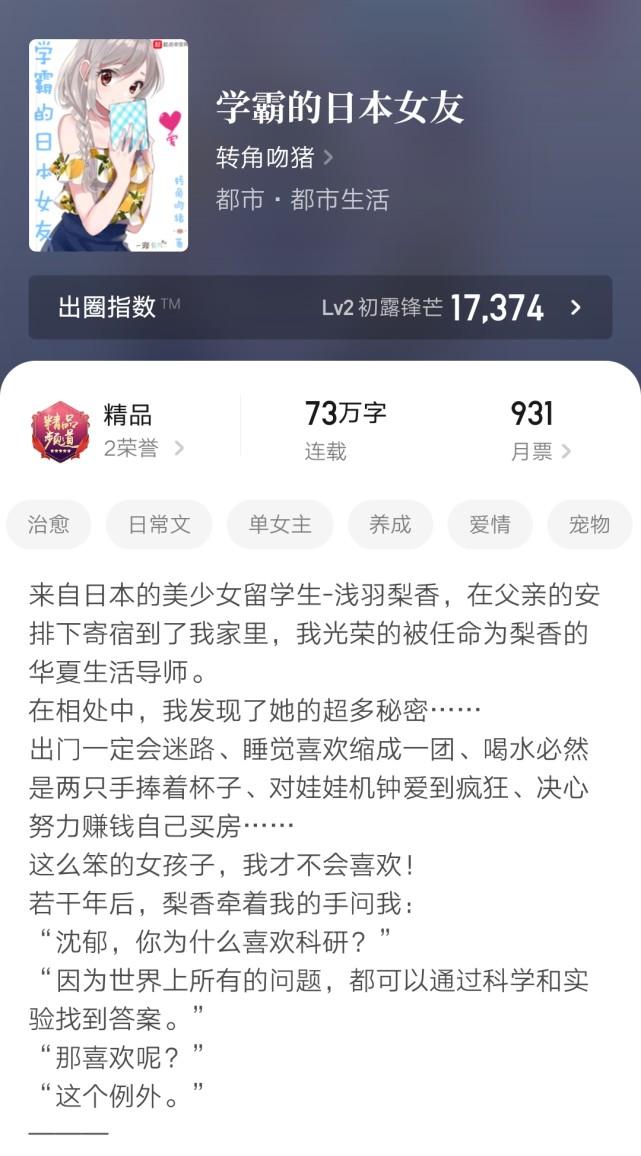This screenshot has height=1156, width=641.
Task: Open the 出圈指数 ranking bar
Action: [x=320, y=307]
